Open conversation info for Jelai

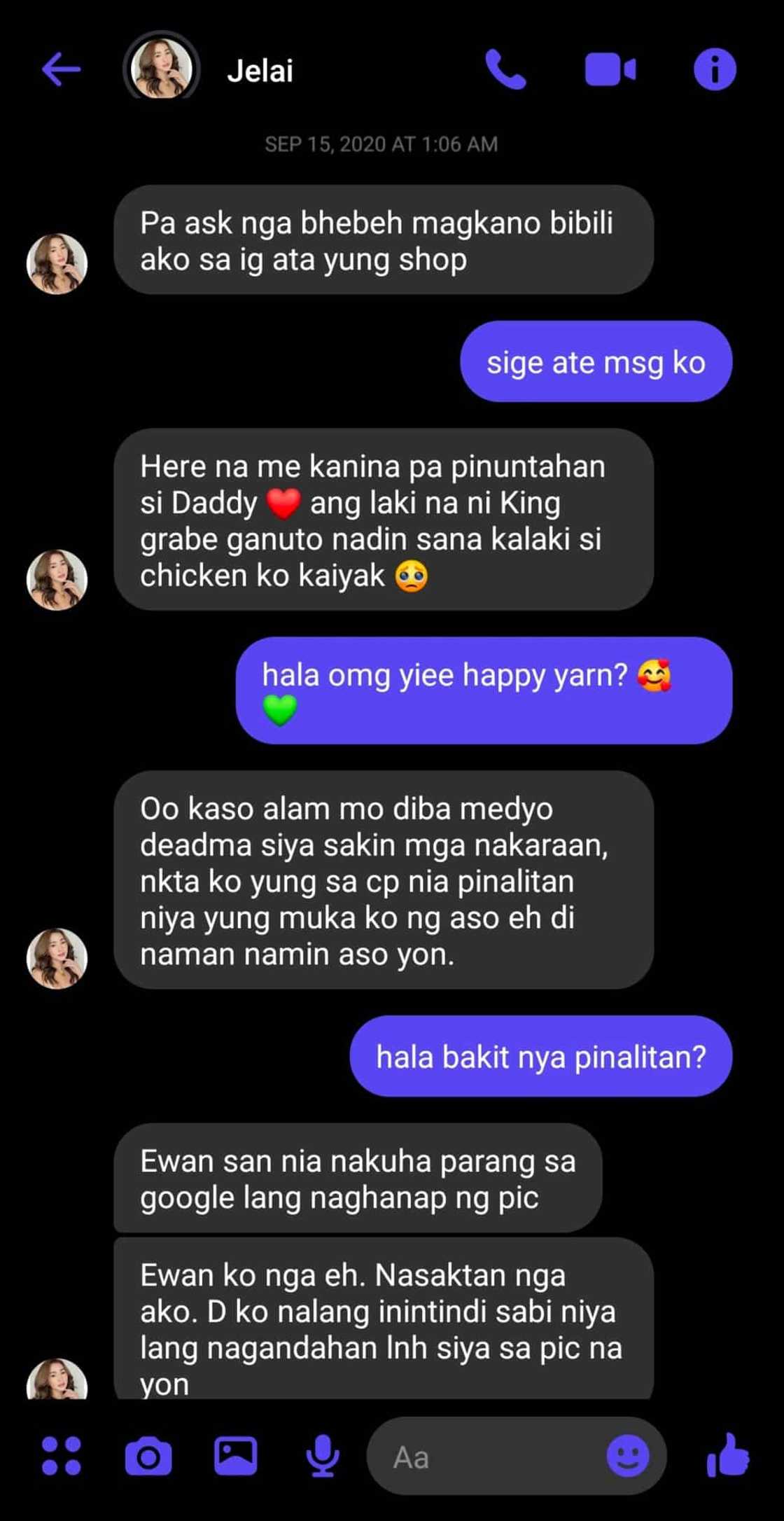(x=715, y=69)
